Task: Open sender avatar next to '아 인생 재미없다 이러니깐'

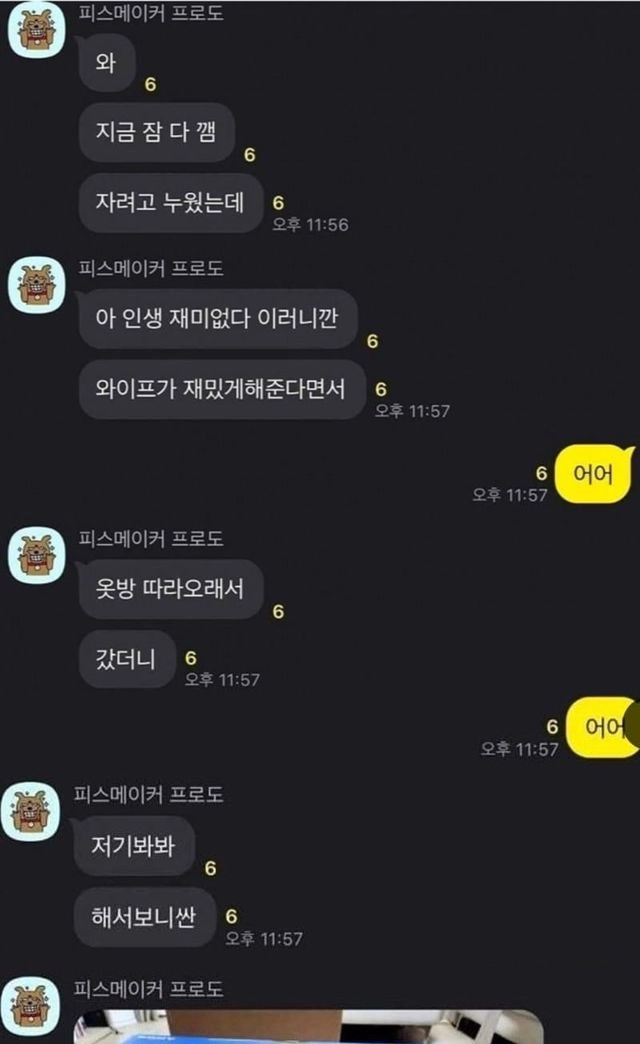Action: click(x=37, y=284)
